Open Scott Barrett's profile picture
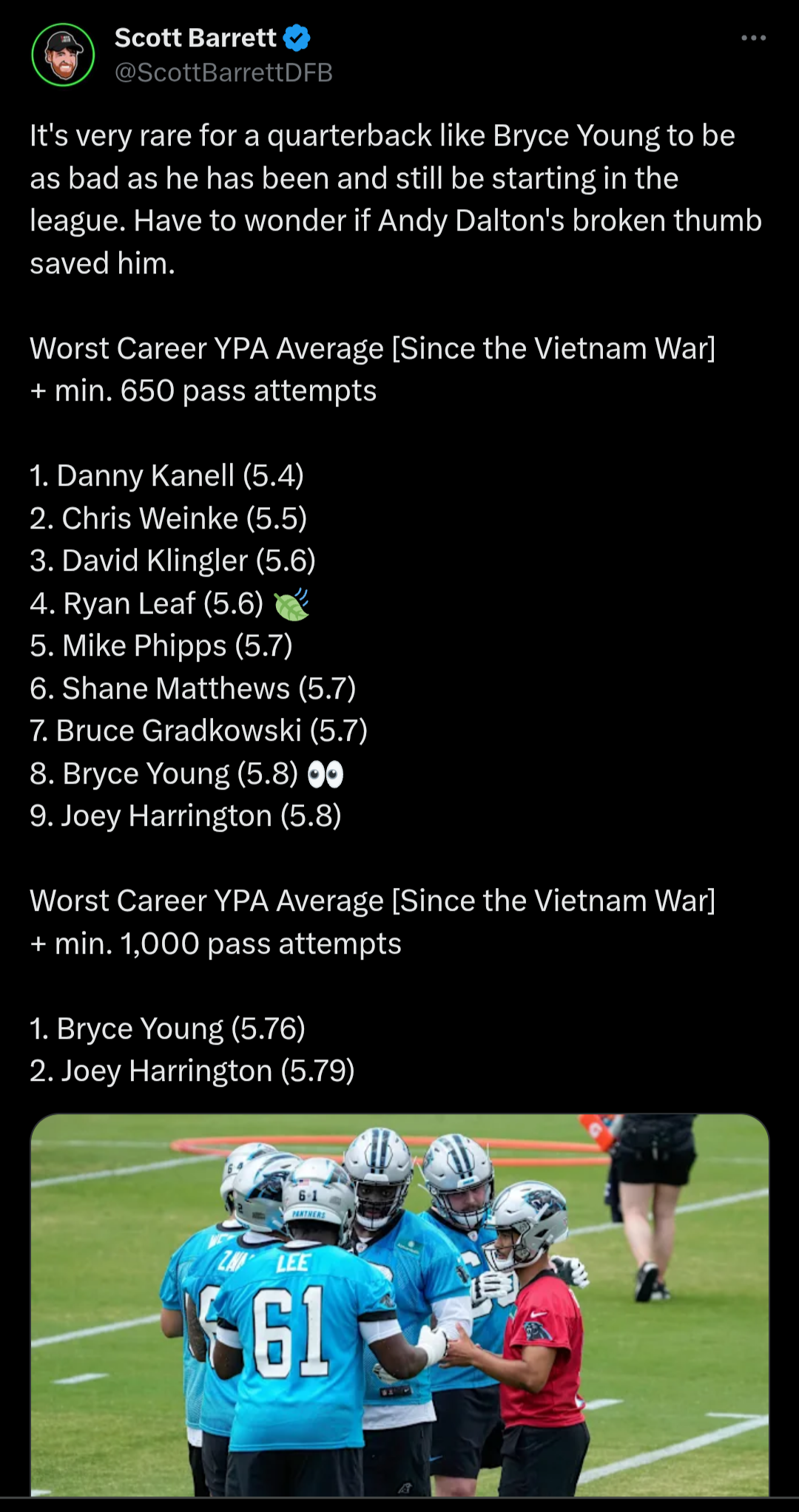This screenshot has height=1512, width=799. tap(63, 55)
